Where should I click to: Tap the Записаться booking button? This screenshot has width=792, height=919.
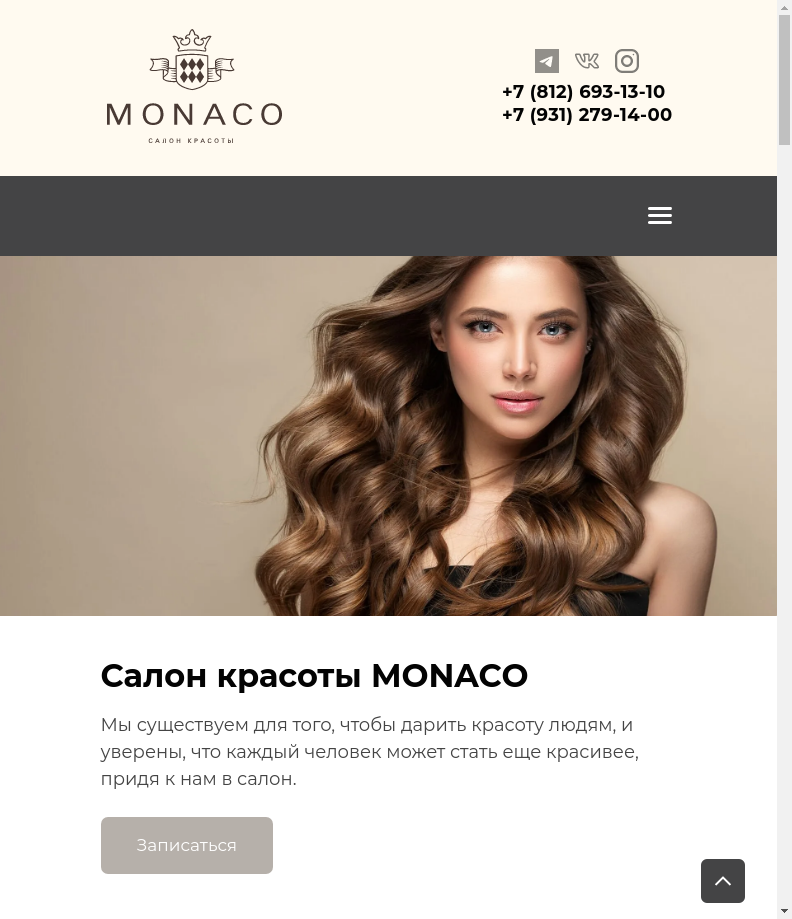186,845
